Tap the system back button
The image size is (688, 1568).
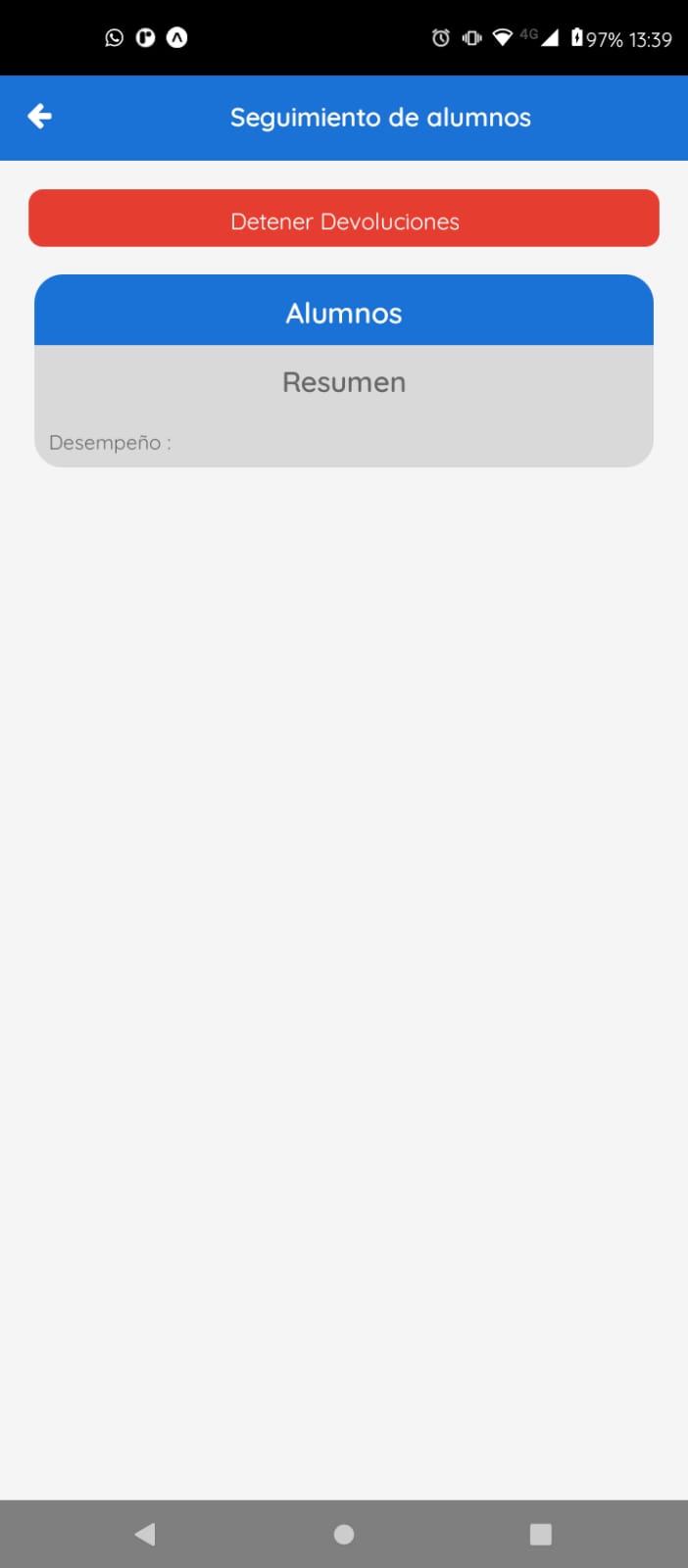pos(145,1534)
